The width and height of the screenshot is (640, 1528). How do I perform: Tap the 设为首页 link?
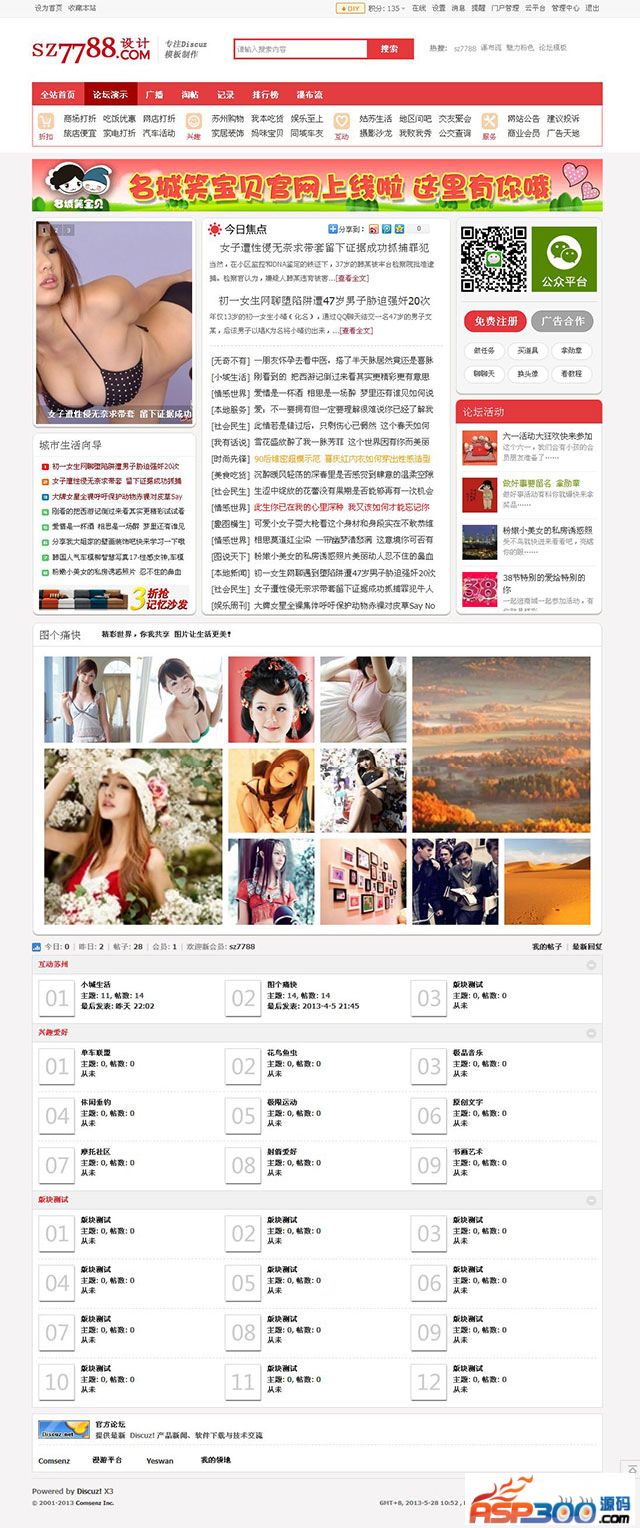coord(48,7)
